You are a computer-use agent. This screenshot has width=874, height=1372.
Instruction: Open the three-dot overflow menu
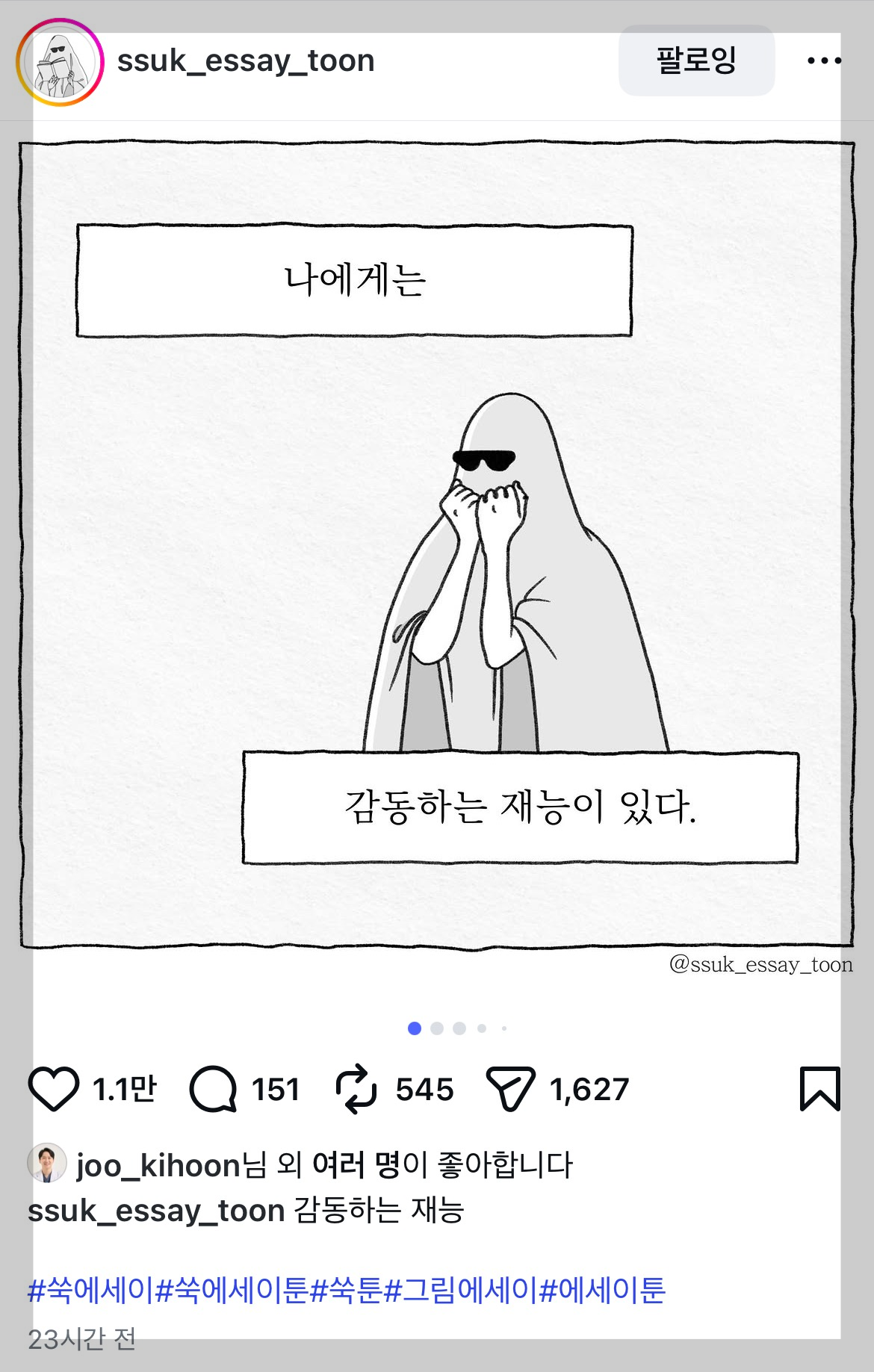(x=824, y=60)
